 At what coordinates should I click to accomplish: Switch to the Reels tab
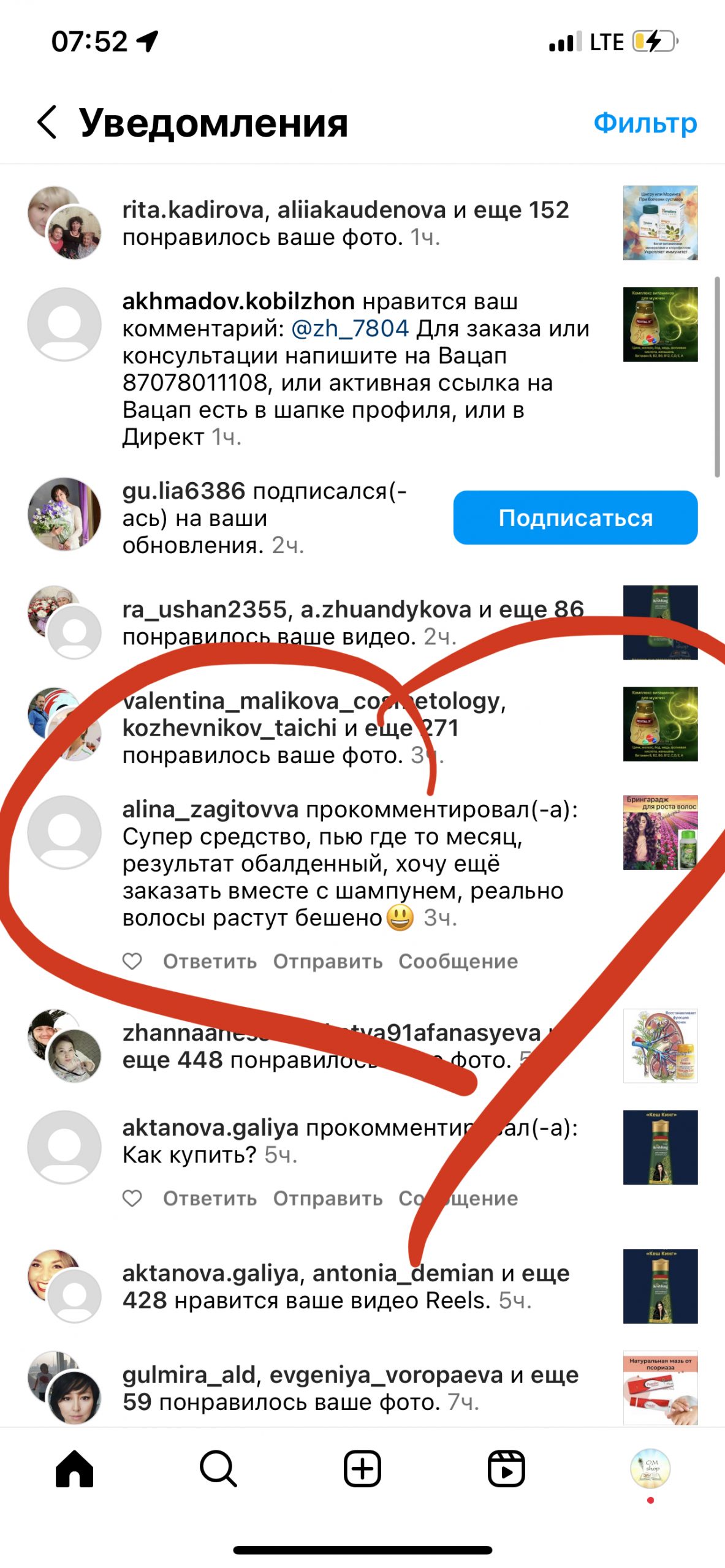506,1469
